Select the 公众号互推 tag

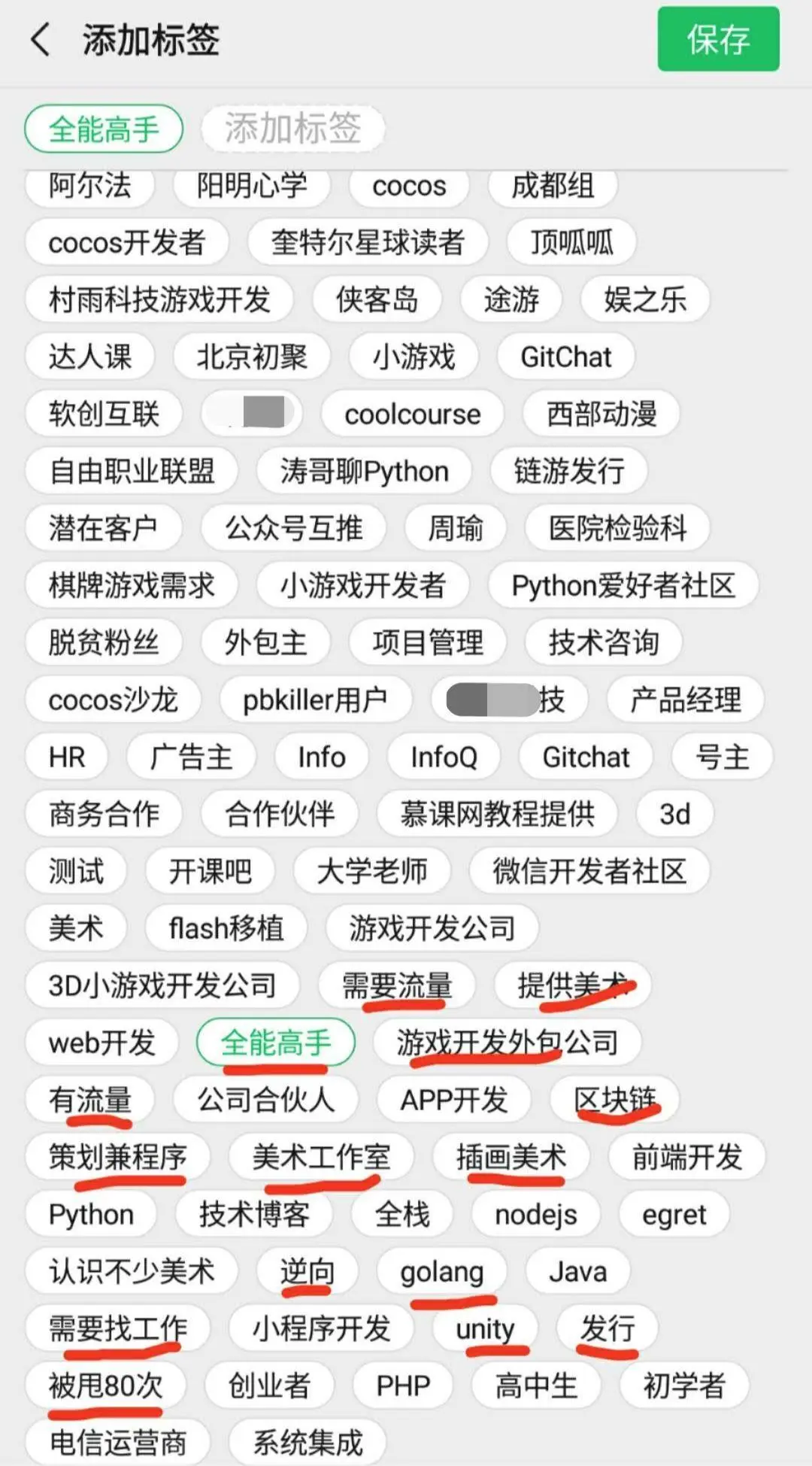tap(293, 528)
